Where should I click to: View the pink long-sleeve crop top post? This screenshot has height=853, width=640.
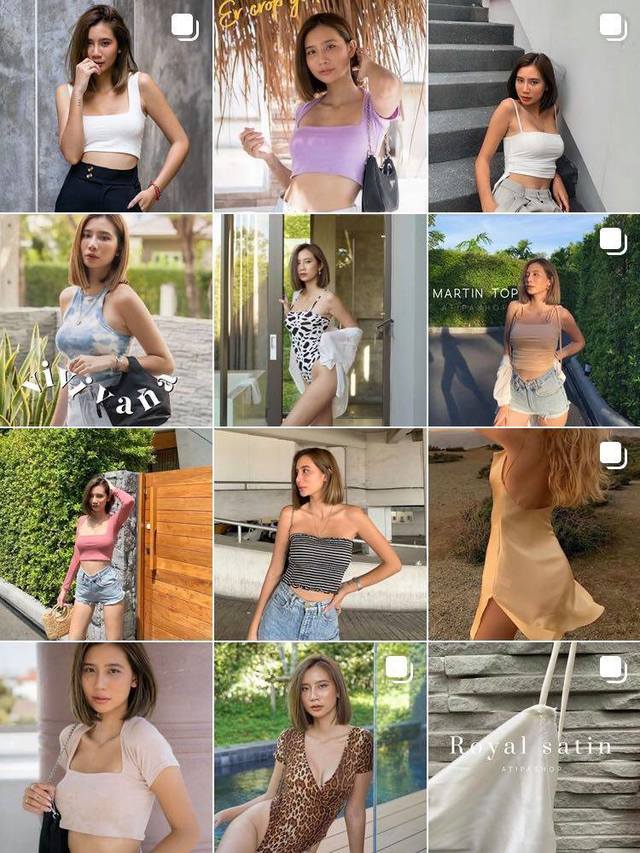point(105,534)
